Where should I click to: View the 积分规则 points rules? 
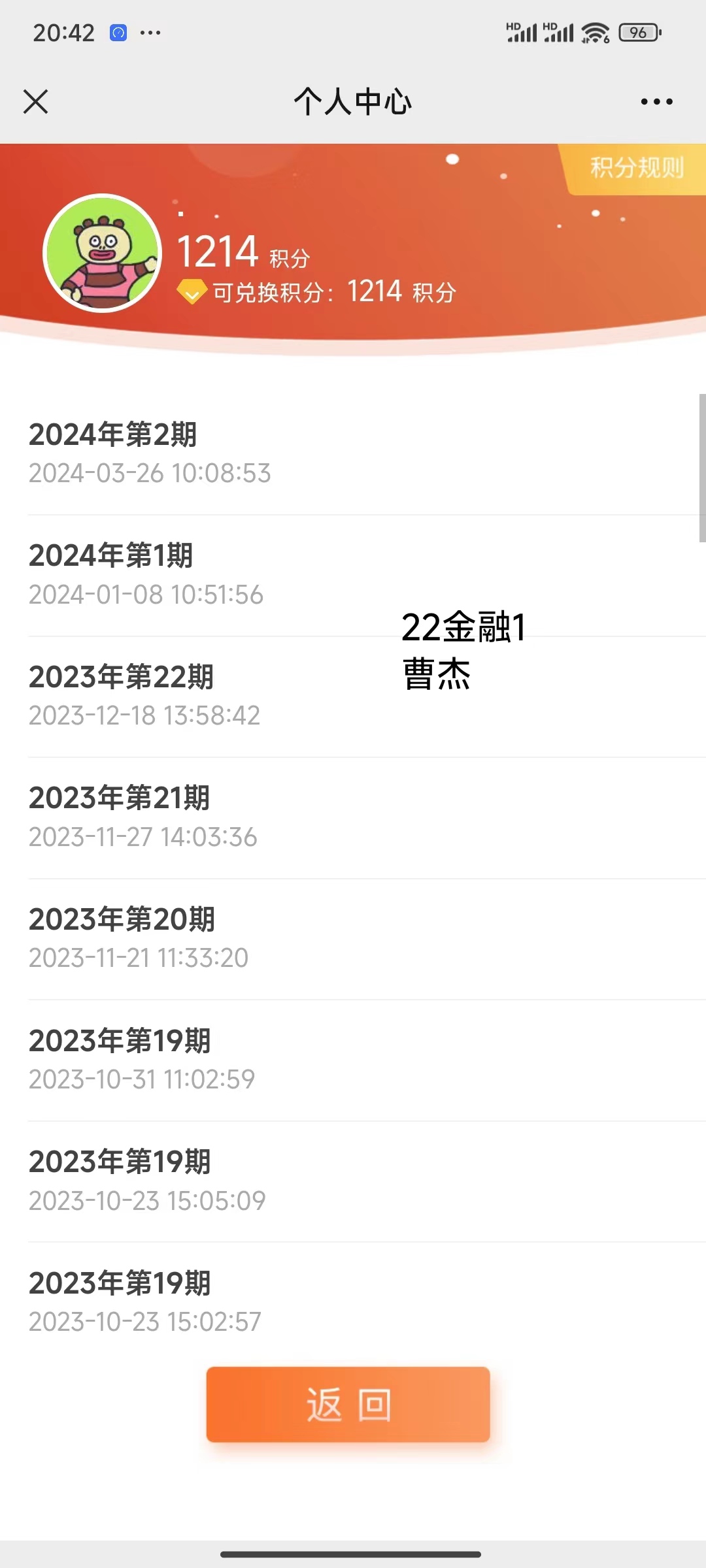click(x=636, y=168)
